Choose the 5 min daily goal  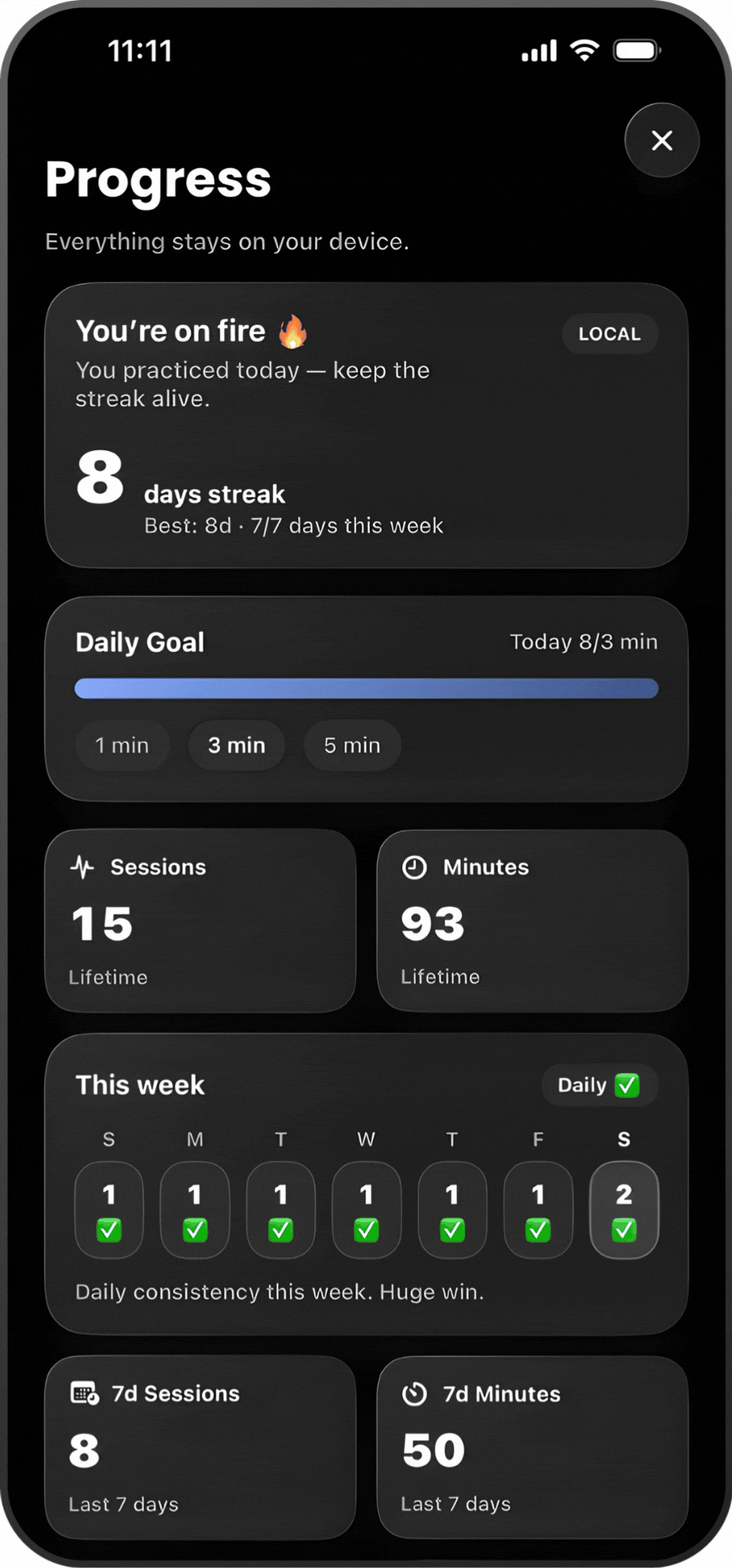352,745
